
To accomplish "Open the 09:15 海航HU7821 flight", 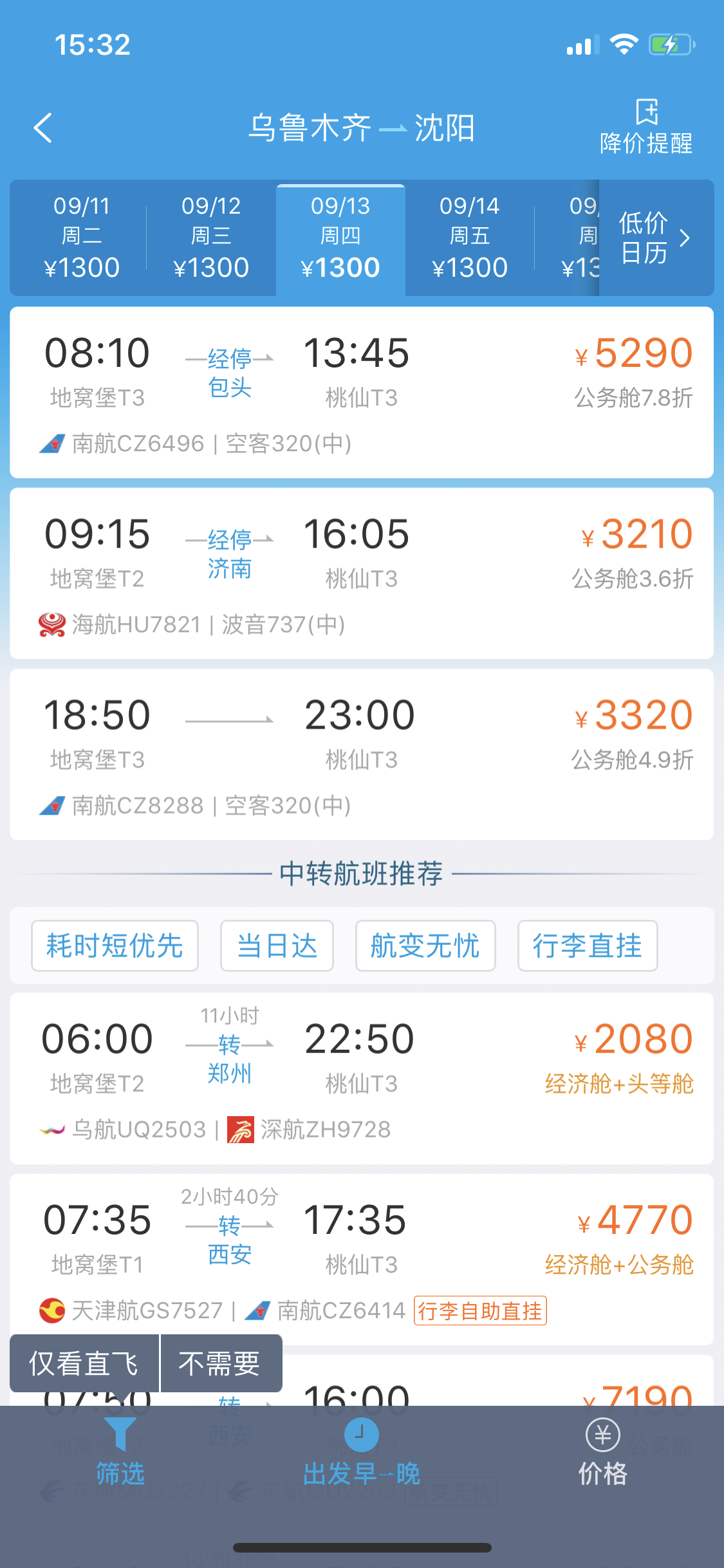I will (x=362, y=574).
